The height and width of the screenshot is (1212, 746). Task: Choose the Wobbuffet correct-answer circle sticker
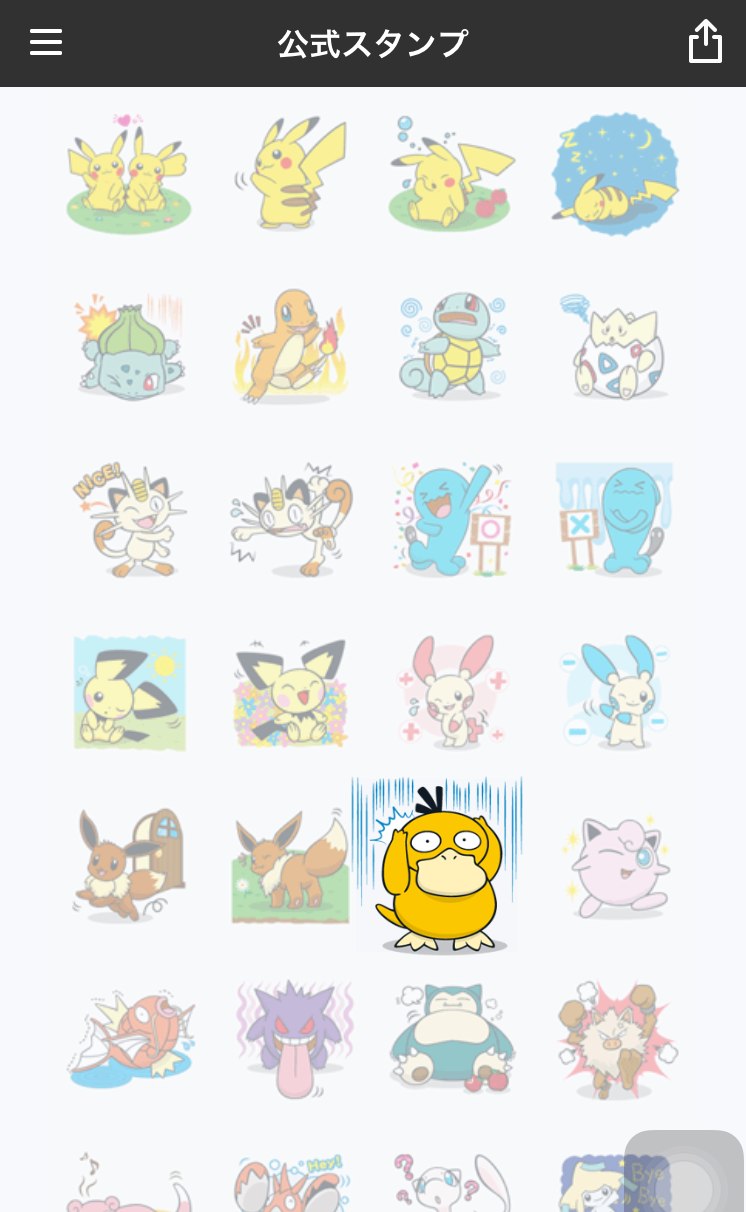(x=452, y=520)
